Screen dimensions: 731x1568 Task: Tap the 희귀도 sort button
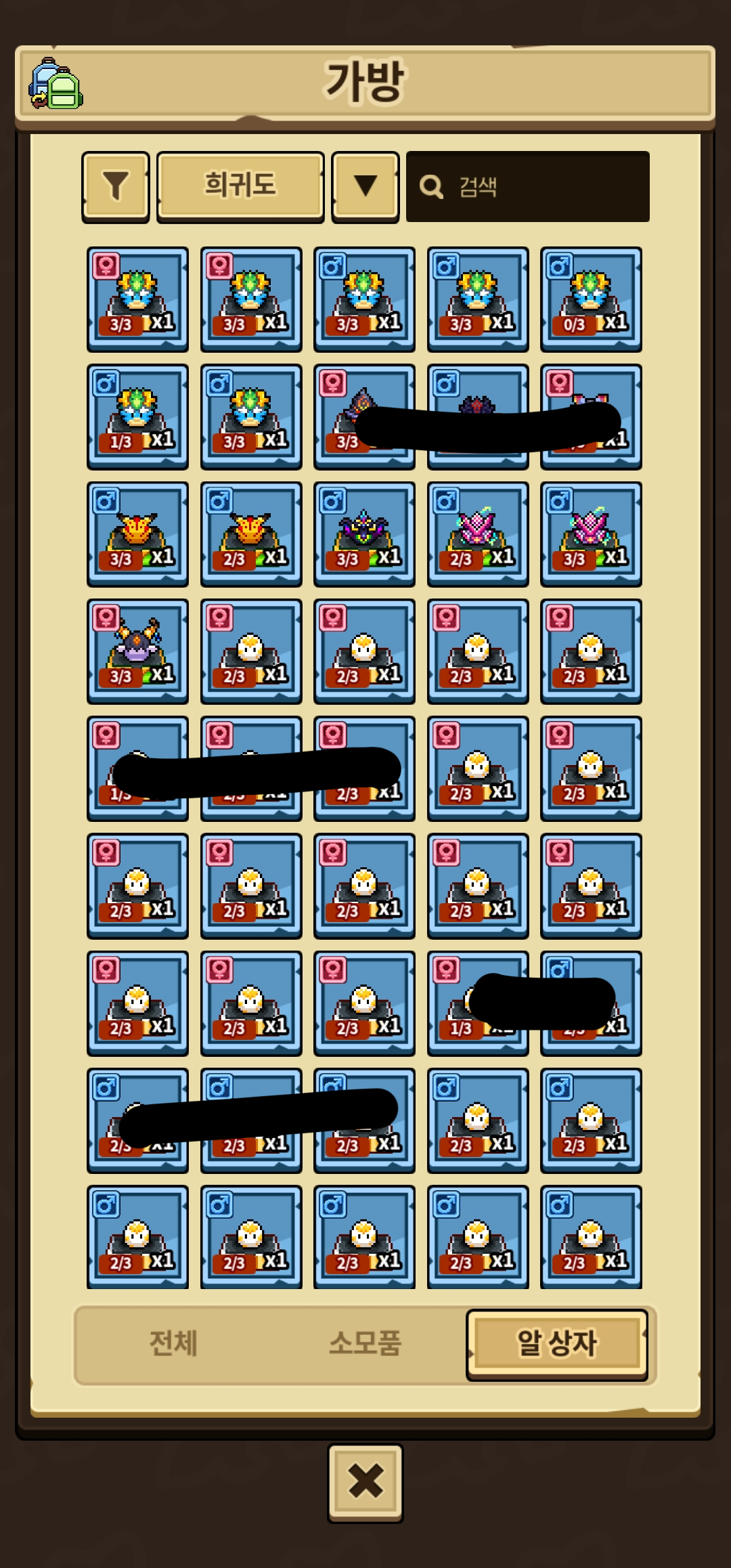point(240,186)
